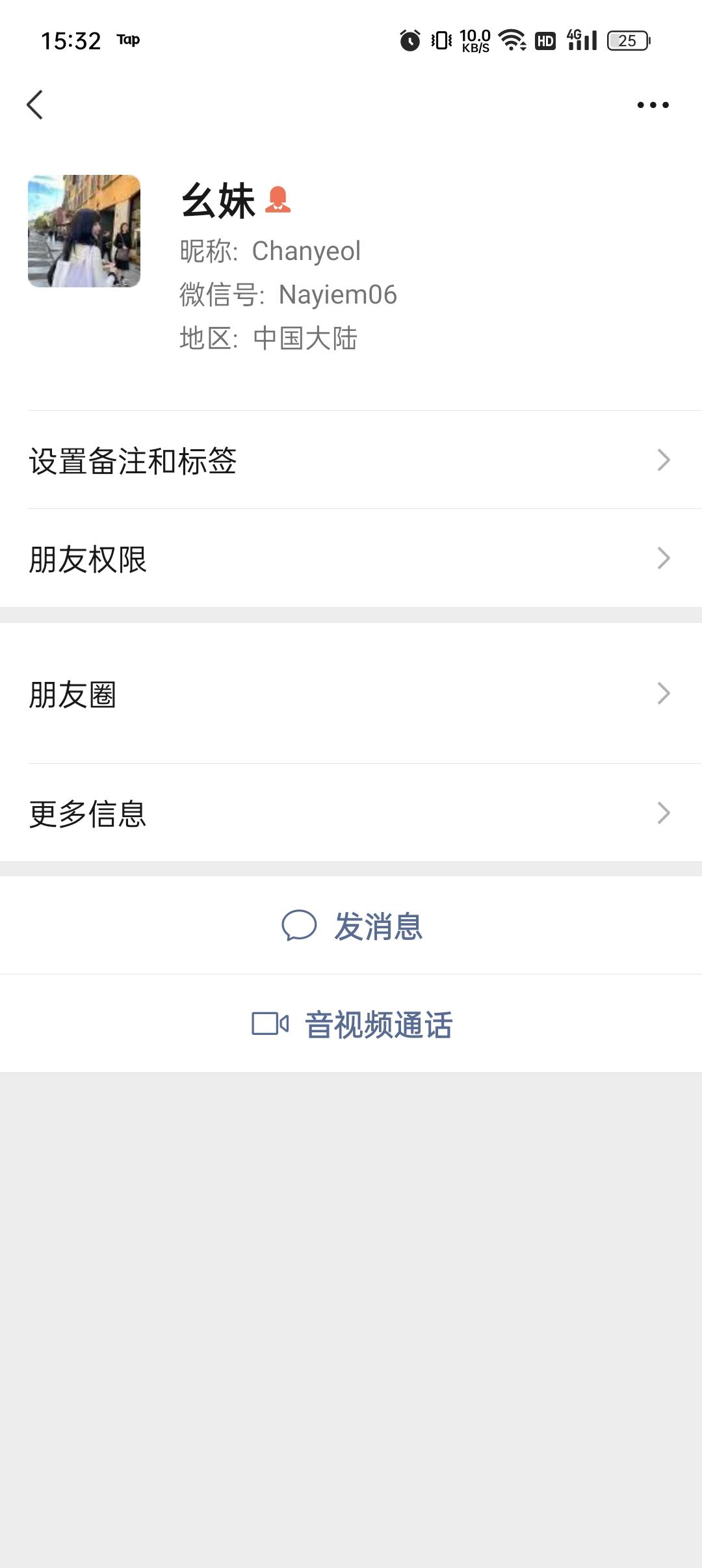Tap the HD icon in the status bar
702x1568 pixels.
click(x=545, y=40)
